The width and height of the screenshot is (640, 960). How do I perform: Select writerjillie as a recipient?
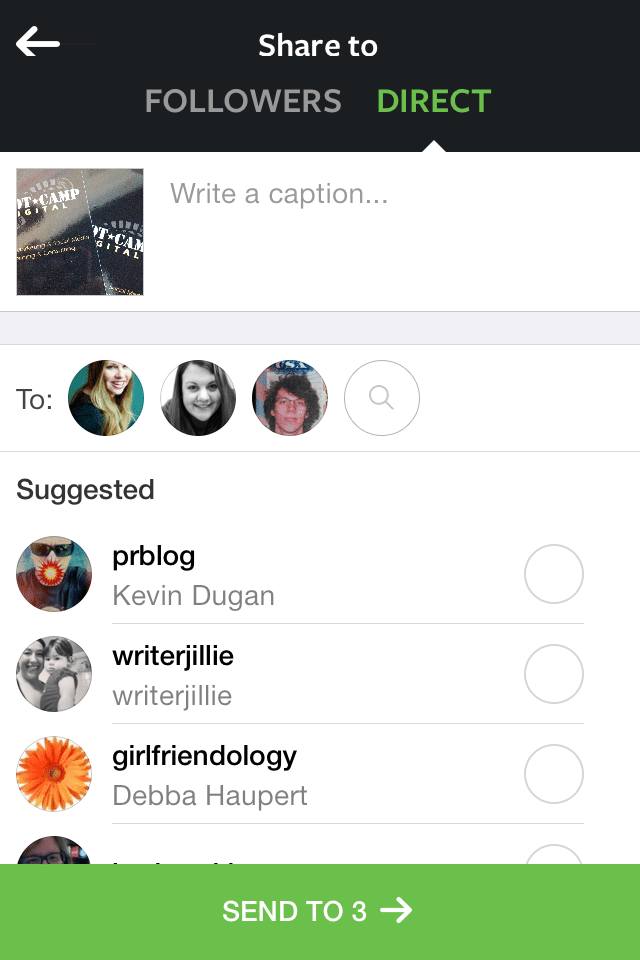pyautogui.click(x=553, y=674)
